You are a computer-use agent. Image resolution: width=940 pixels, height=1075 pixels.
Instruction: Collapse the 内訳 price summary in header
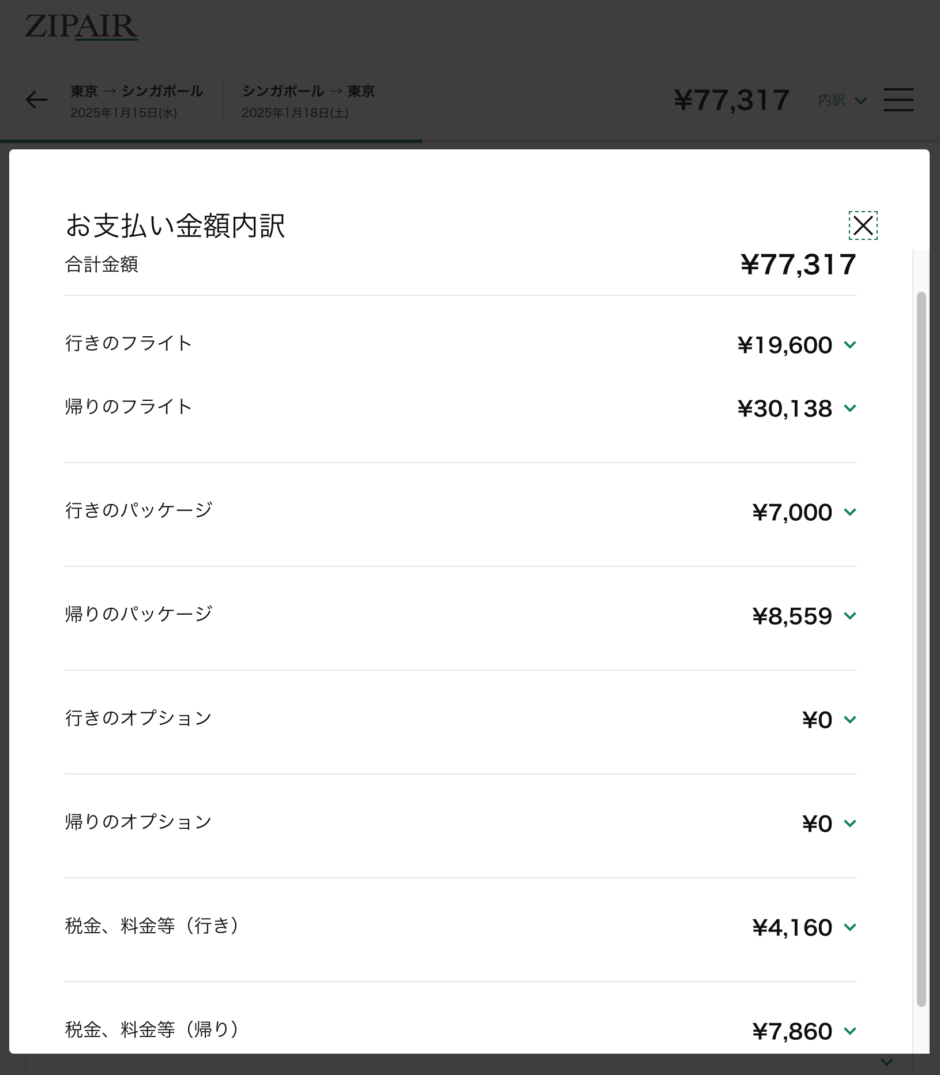840,100
